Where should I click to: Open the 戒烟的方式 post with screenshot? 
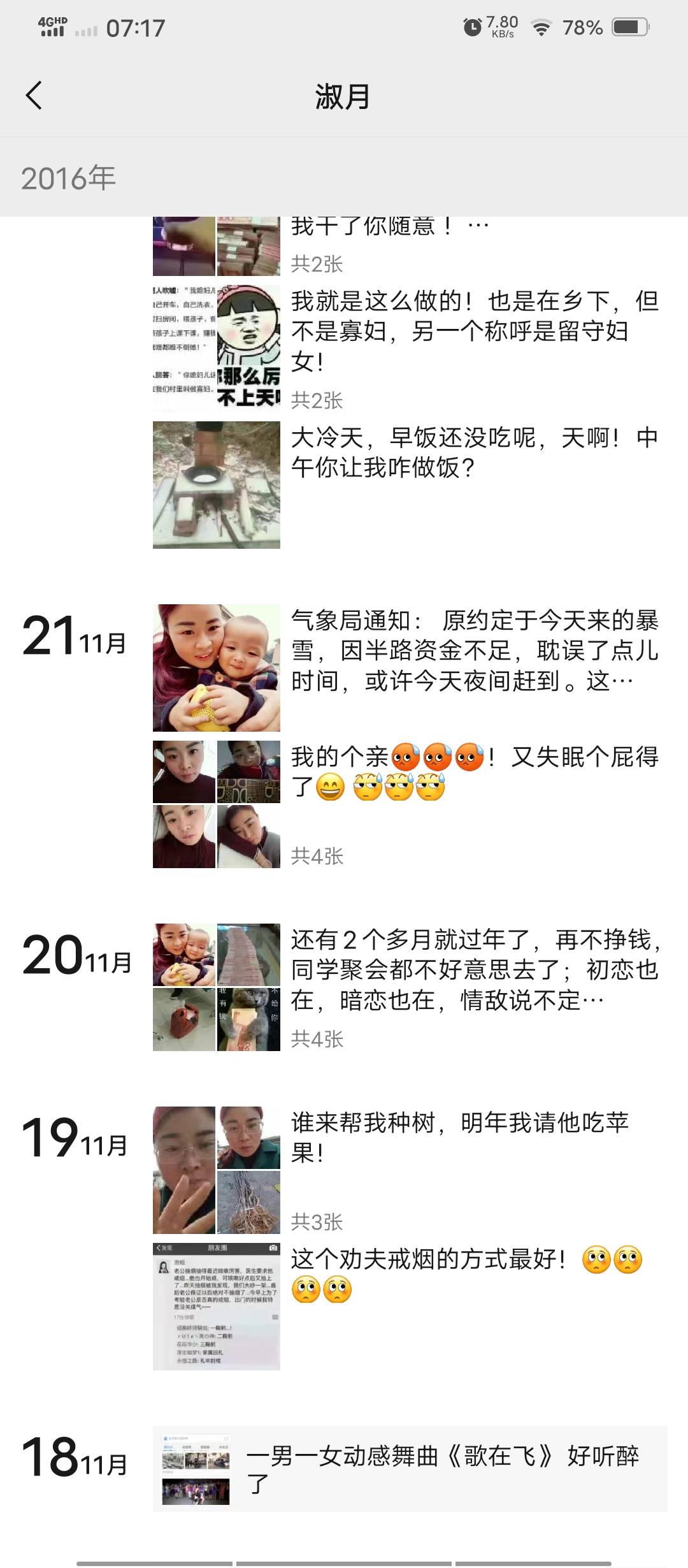click(x=408, y=1307)
